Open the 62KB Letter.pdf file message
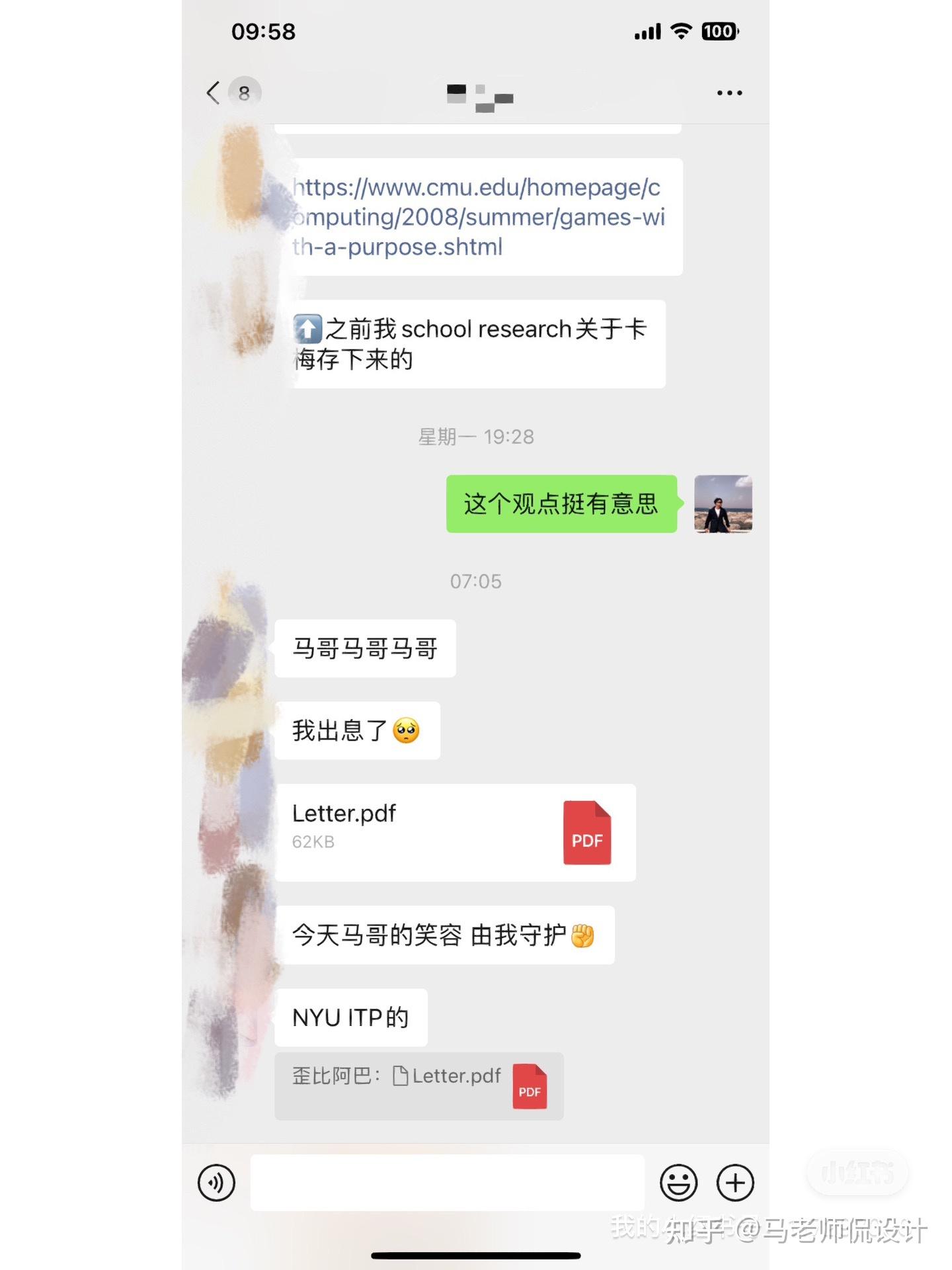The width and height of the screenshot is (952, 1270). [x=455, y=832]
